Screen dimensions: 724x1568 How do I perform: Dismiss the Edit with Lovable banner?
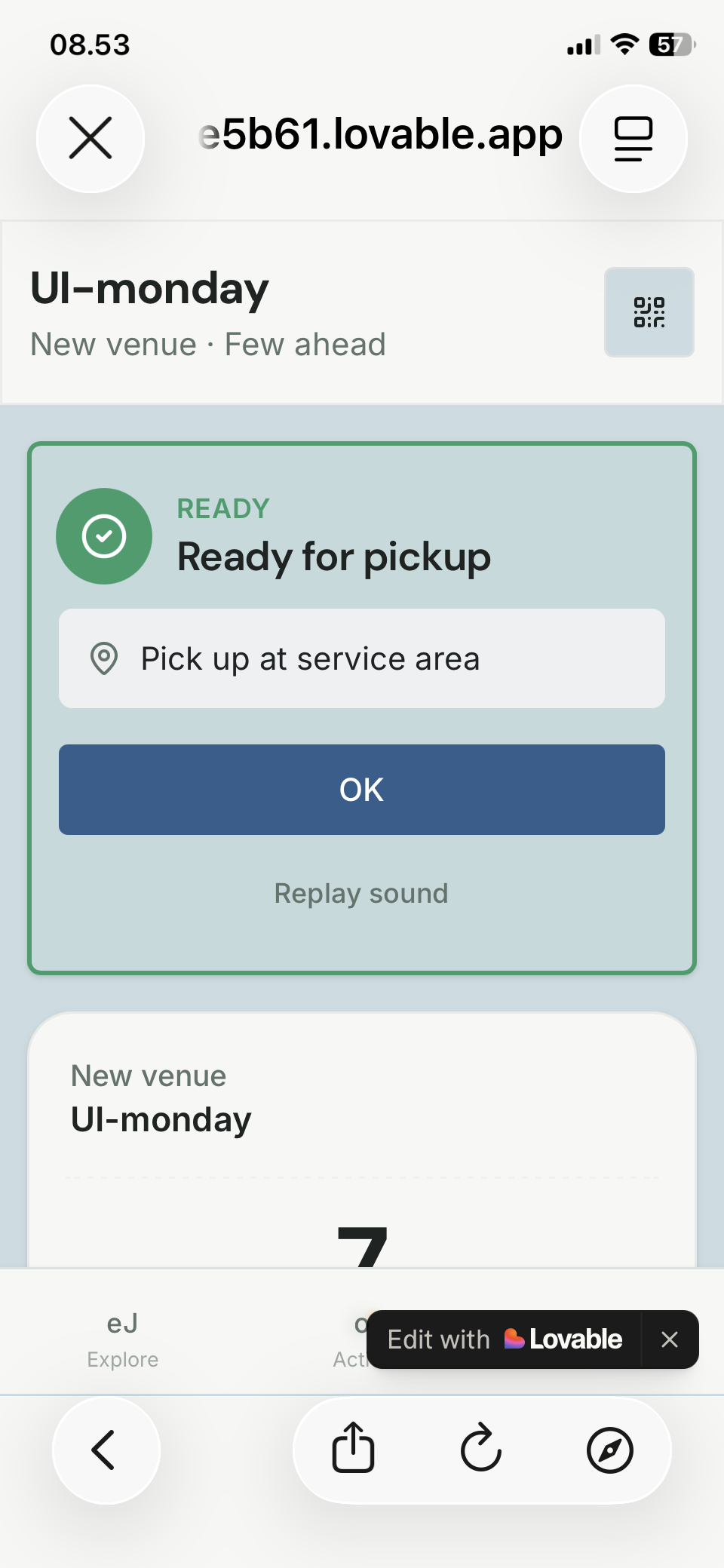(x=670, y=1339)
